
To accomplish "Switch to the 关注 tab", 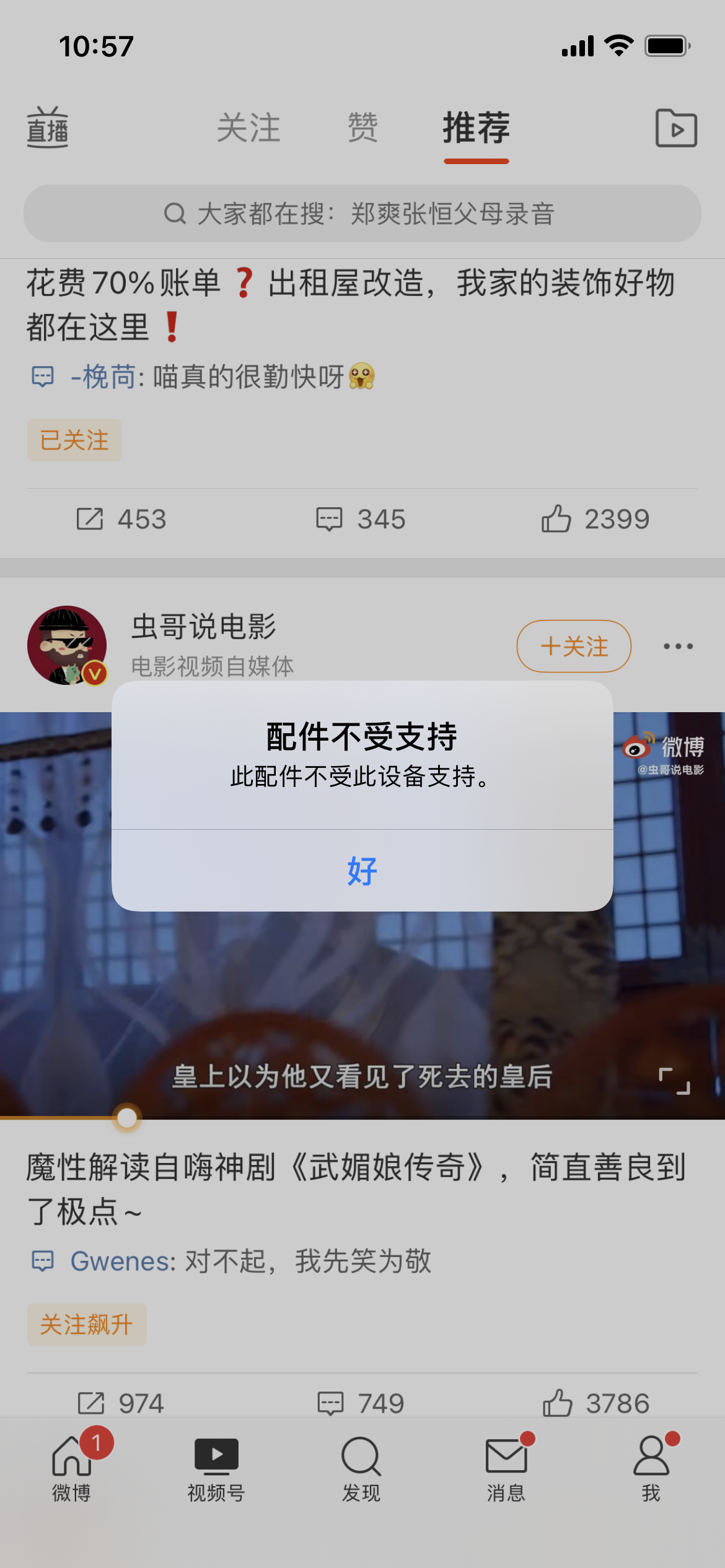I will click(x=248, y=128).
